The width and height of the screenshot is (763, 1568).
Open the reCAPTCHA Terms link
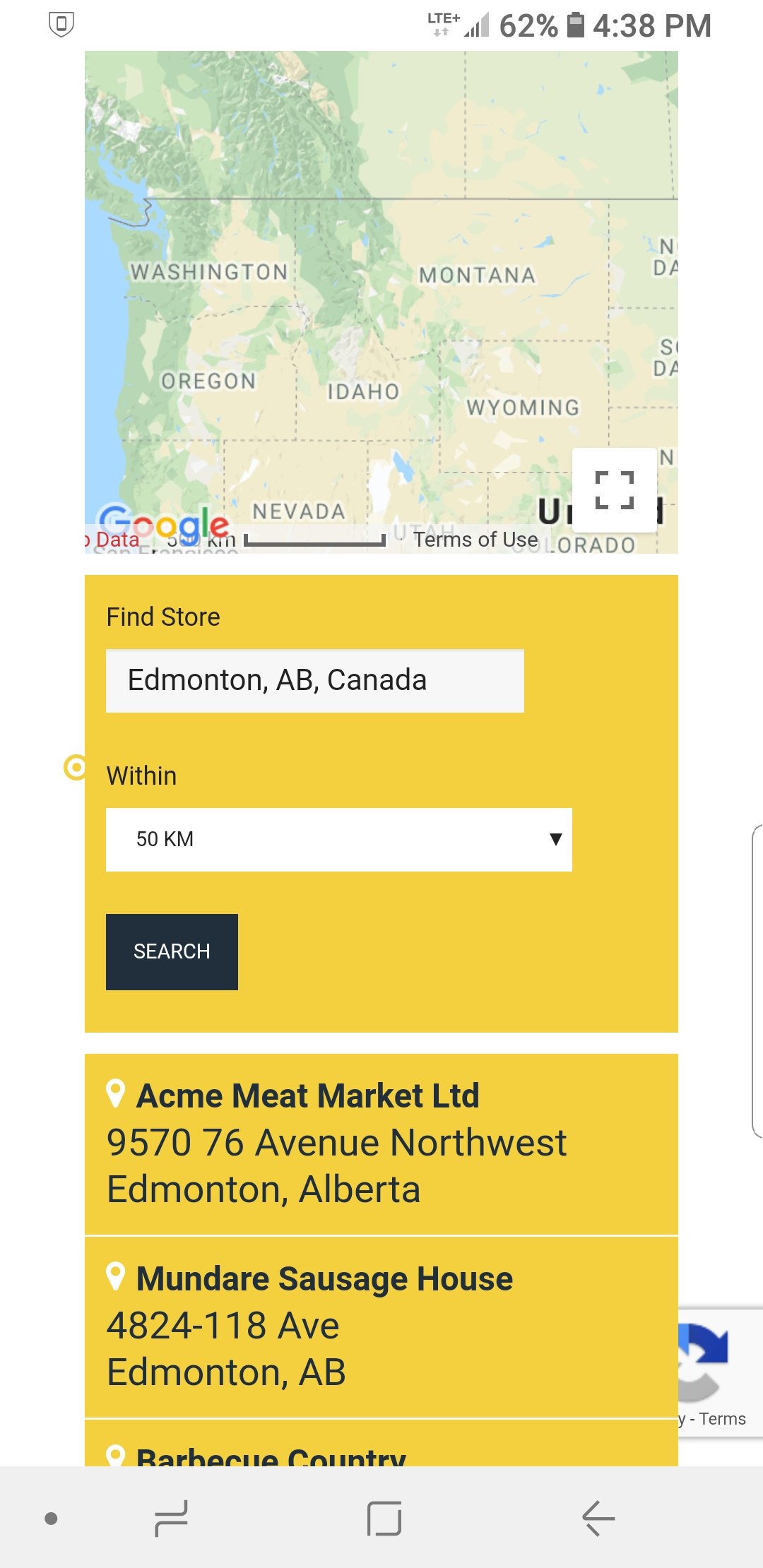click(x=722, y=1419)
